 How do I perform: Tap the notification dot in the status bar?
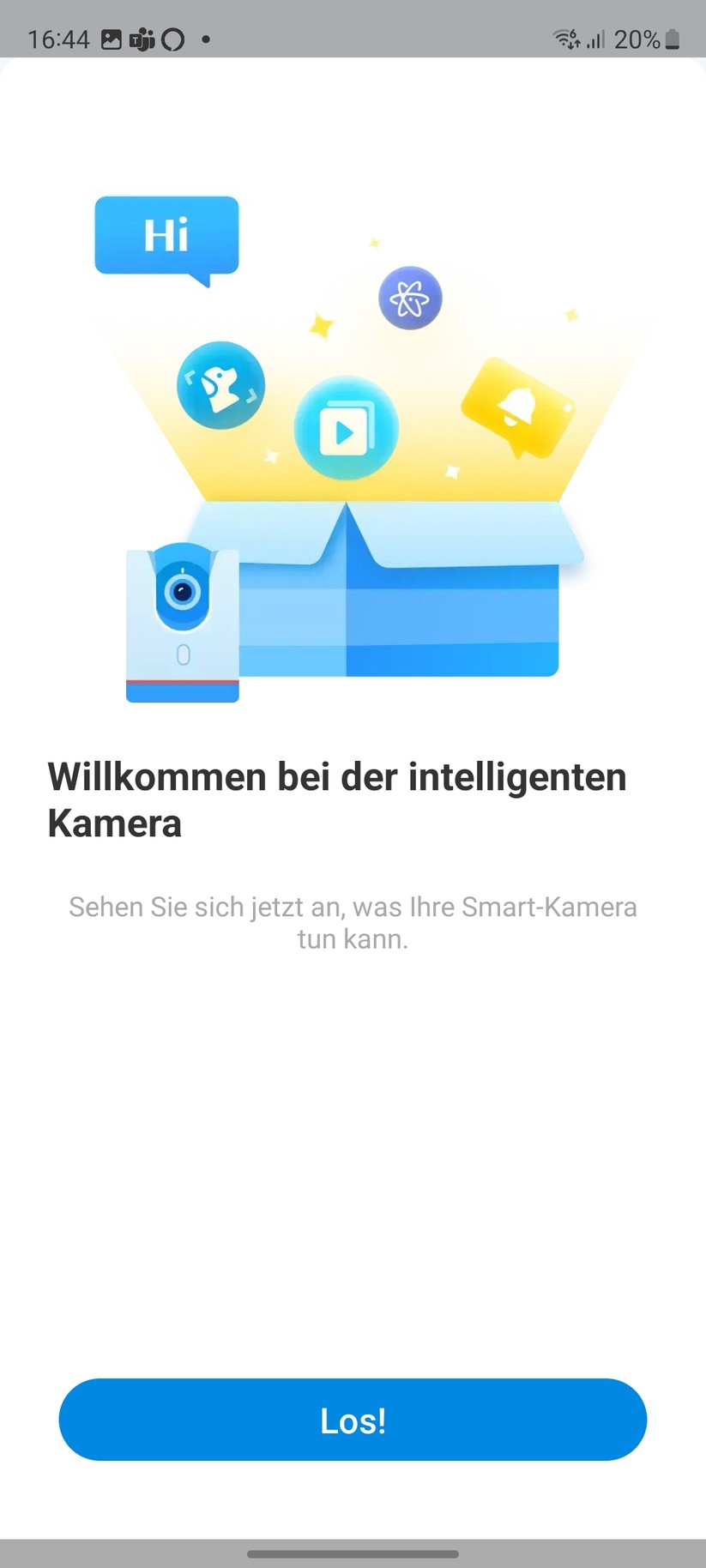[x=205, y=39]
